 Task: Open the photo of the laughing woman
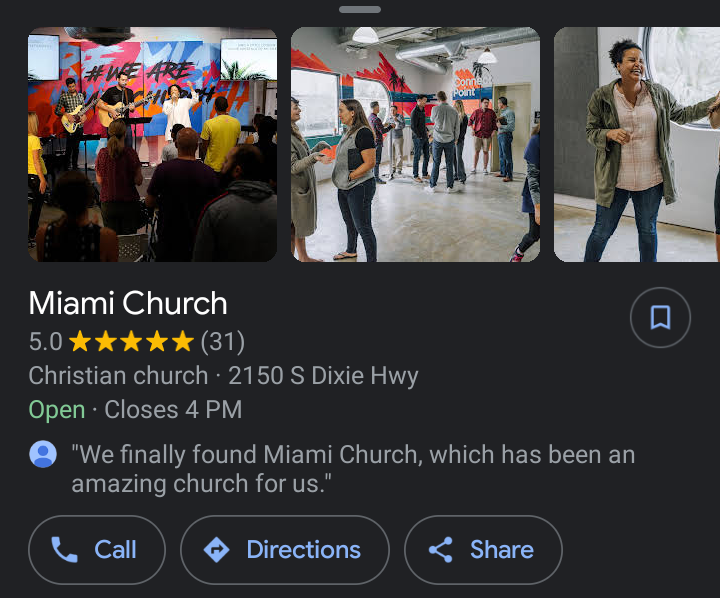637,145
